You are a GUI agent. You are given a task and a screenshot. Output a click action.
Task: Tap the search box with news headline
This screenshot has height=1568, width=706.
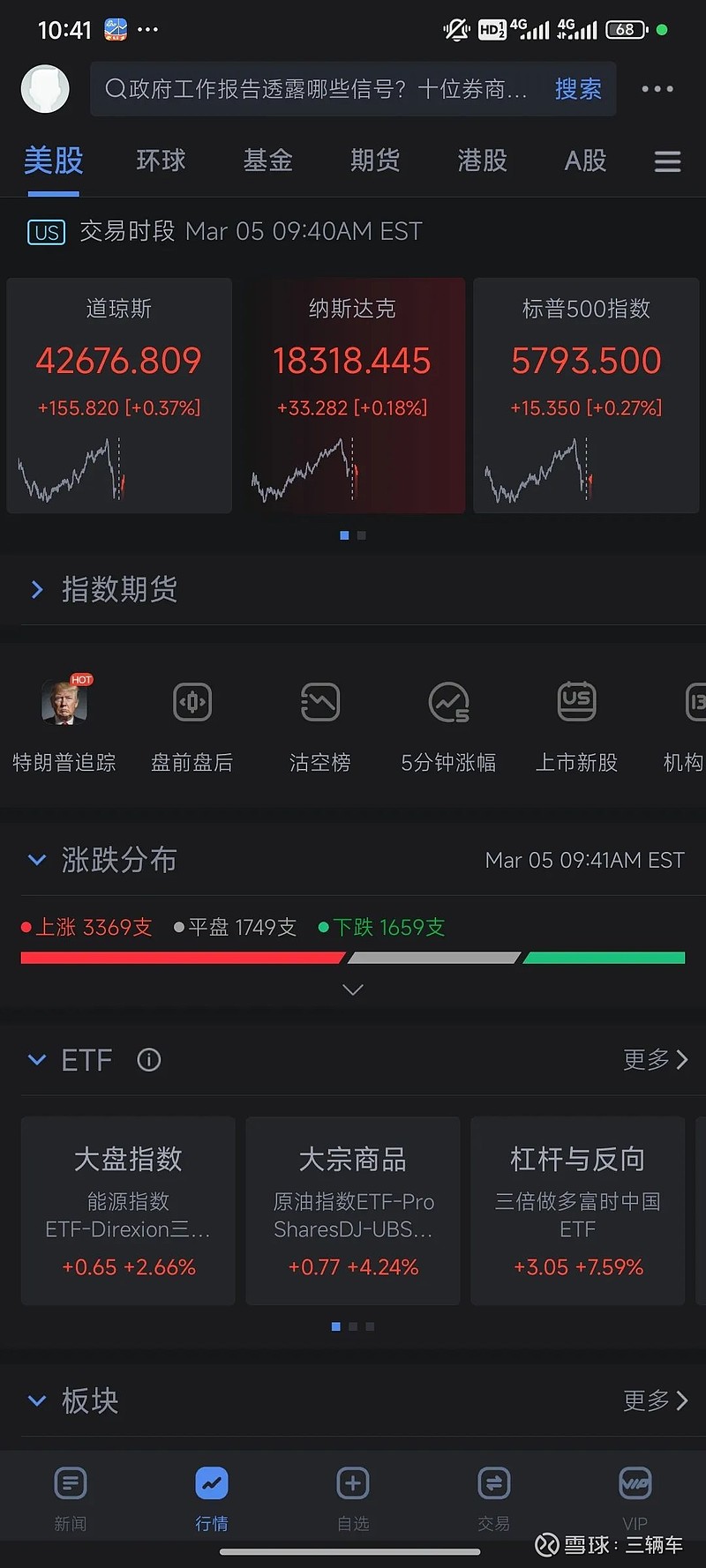318,89
